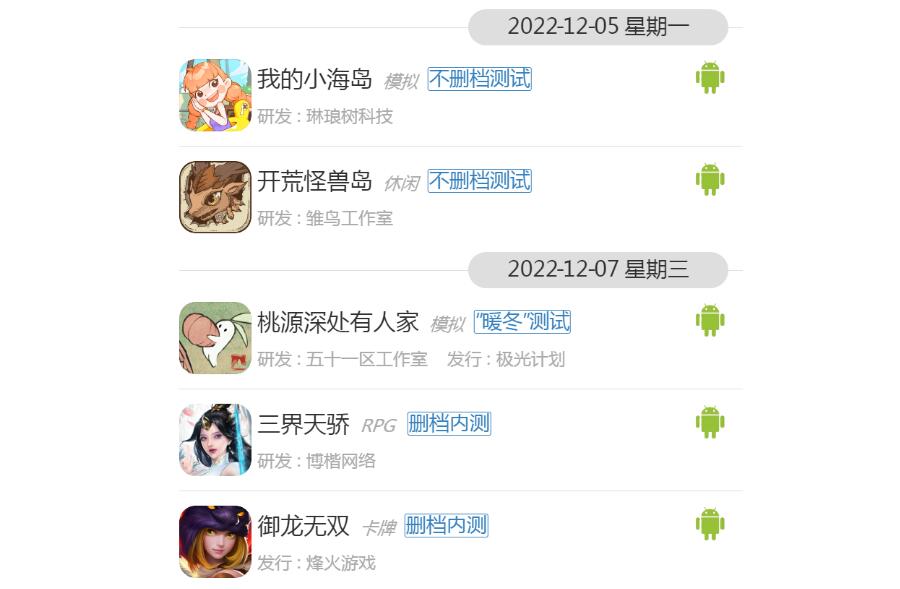
Task: Tap the Android icon for 开荒怪兽岛
Action: point(710,180)
